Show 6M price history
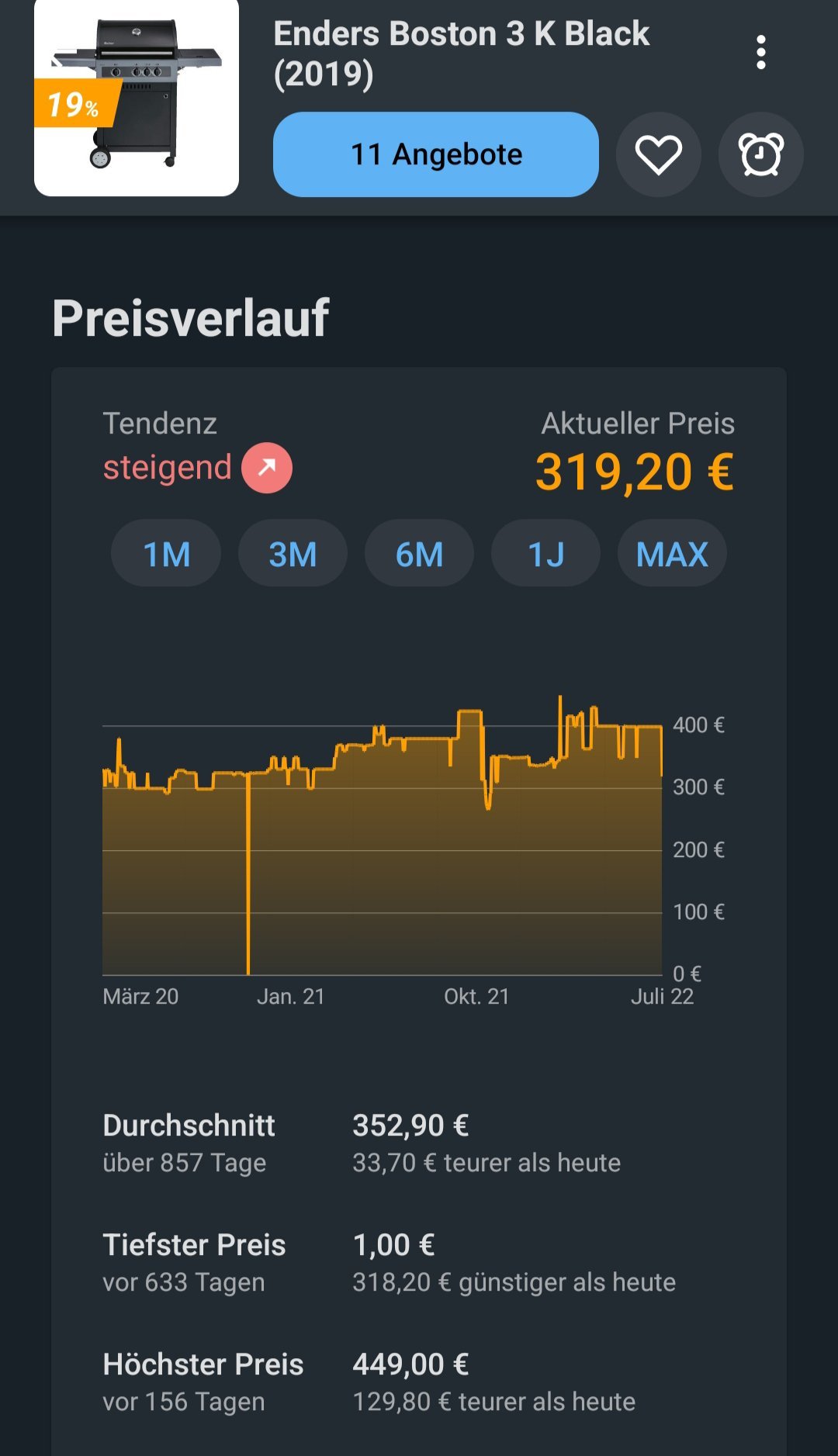 tap(419, 553)
